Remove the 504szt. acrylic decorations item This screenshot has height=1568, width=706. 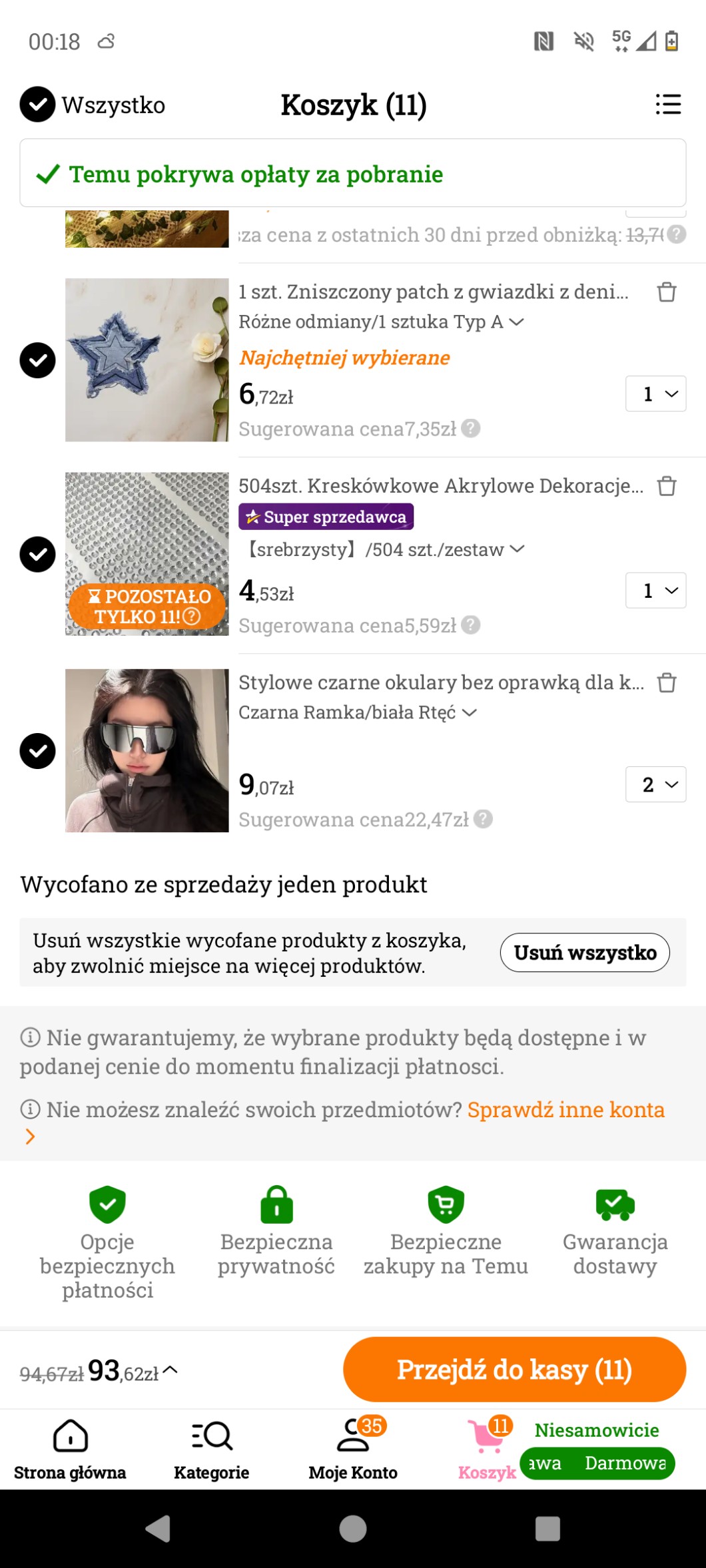666,486
